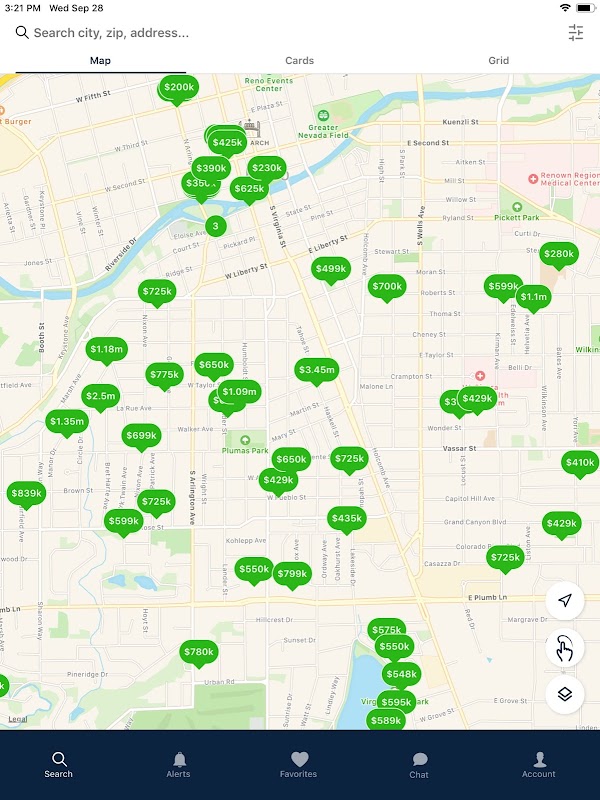The width and height of the screenshot is (600, 800).
Task: Open the $499k listing marker
Action: coord(330,269)
